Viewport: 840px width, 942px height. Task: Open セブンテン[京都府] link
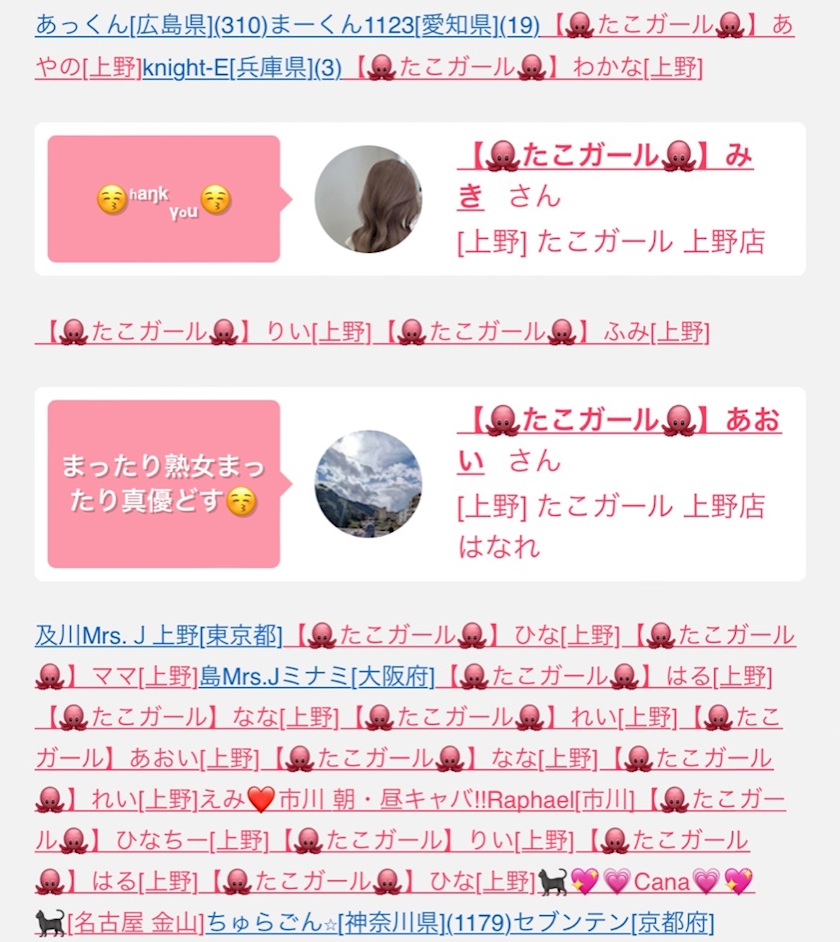click(x=613, y=922)
